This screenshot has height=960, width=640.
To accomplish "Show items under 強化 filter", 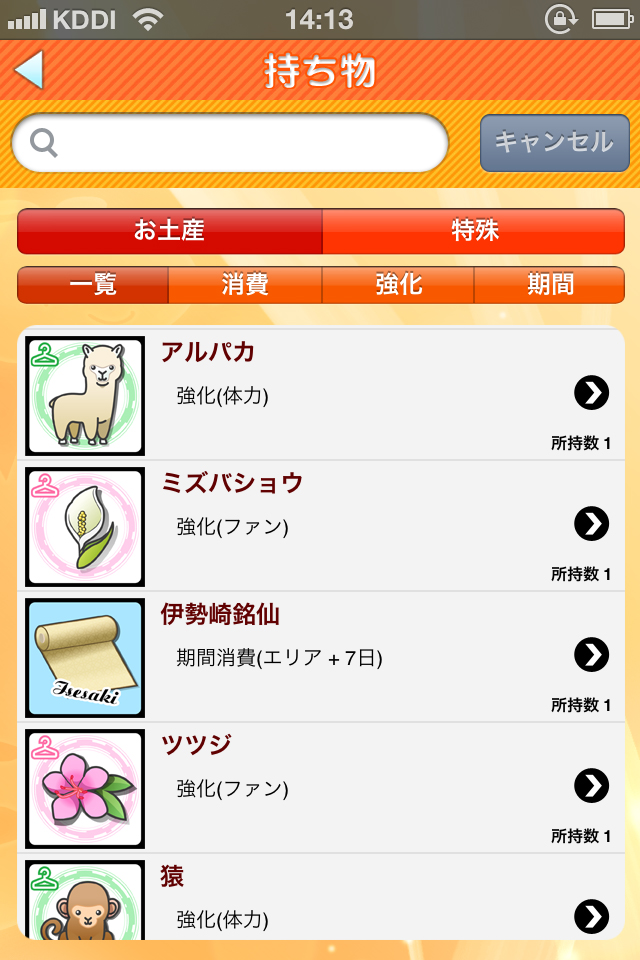I will [x=398, y=285].
